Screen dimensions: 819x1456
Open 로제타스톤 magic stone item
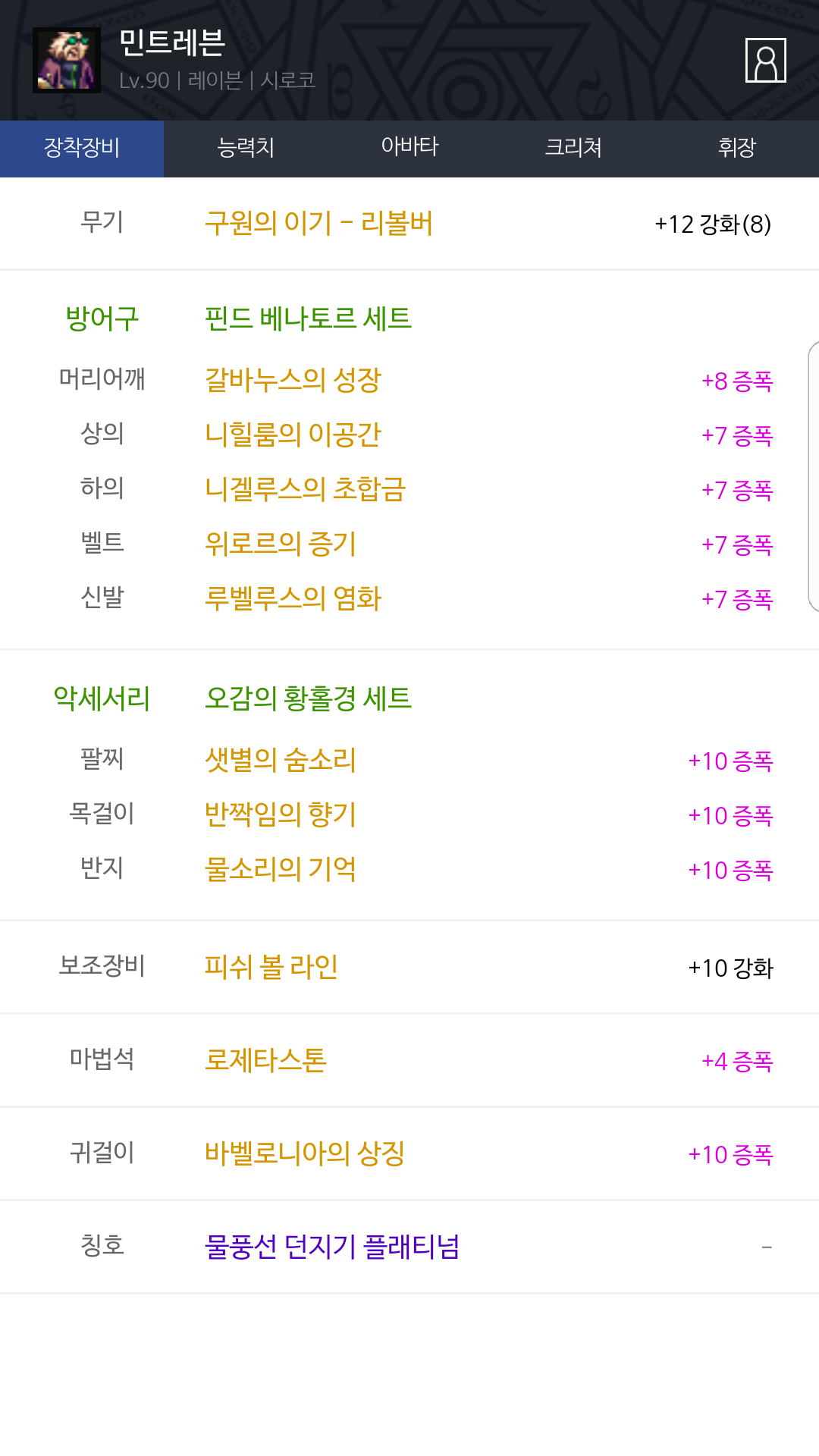[265, 1060]
